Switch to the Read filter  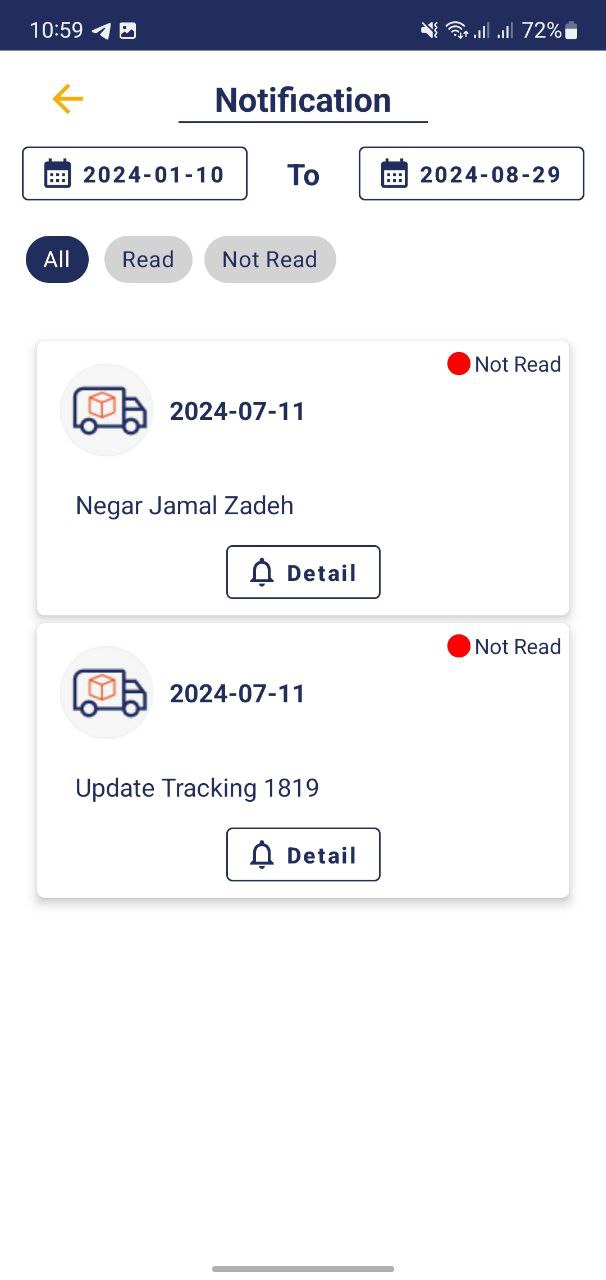point(148,260)
